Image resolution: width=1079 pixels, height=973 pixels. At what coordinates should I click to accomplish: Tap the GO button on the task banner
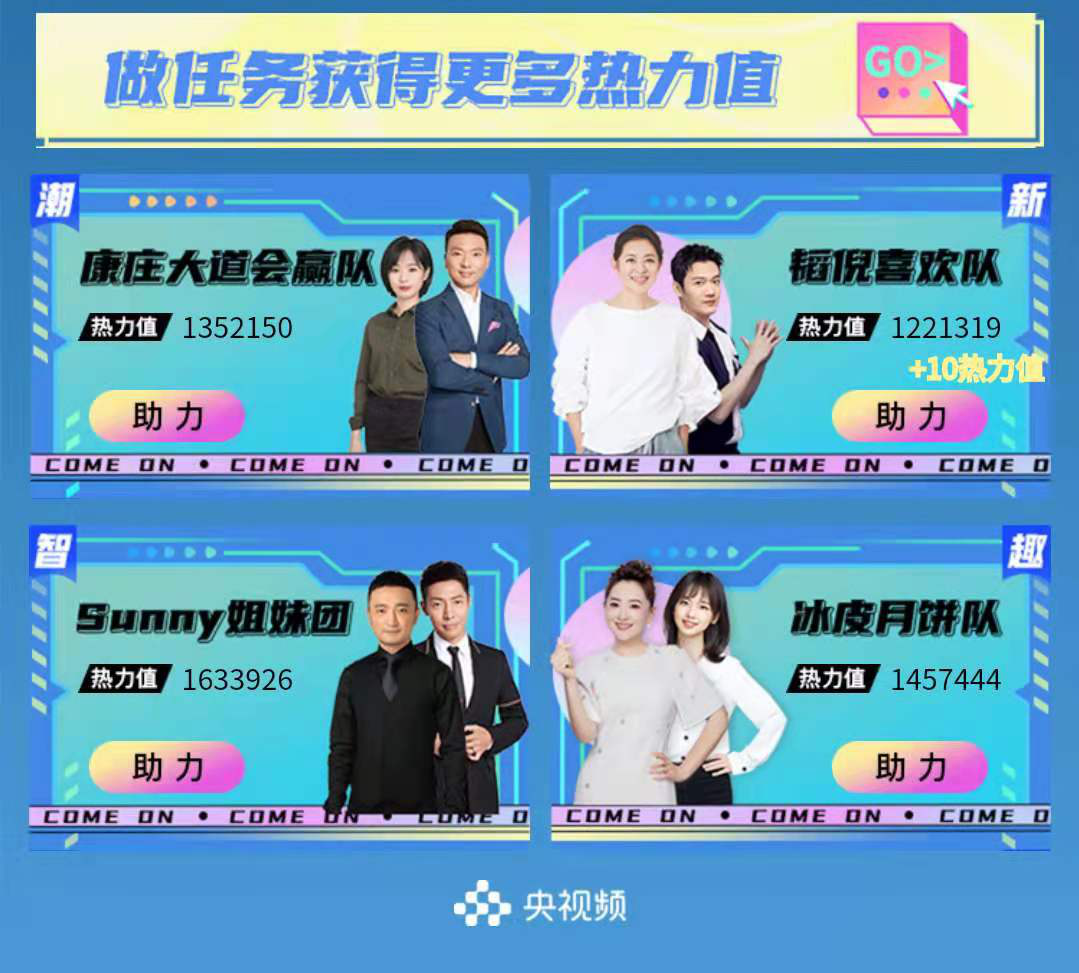click(x=910, y=77)
